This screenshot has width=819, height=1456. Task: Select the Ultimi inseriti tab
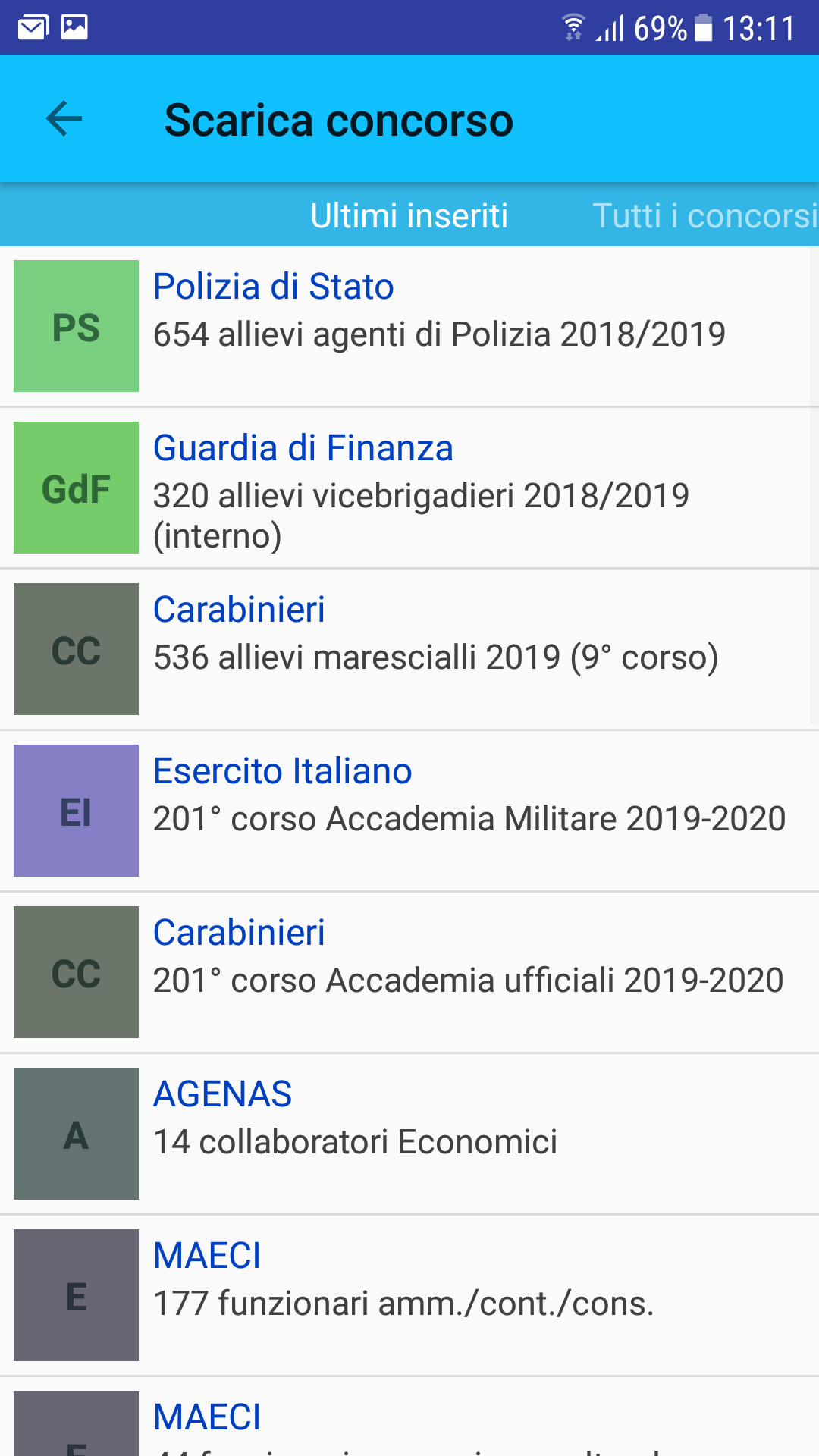[x=409, y=215]
